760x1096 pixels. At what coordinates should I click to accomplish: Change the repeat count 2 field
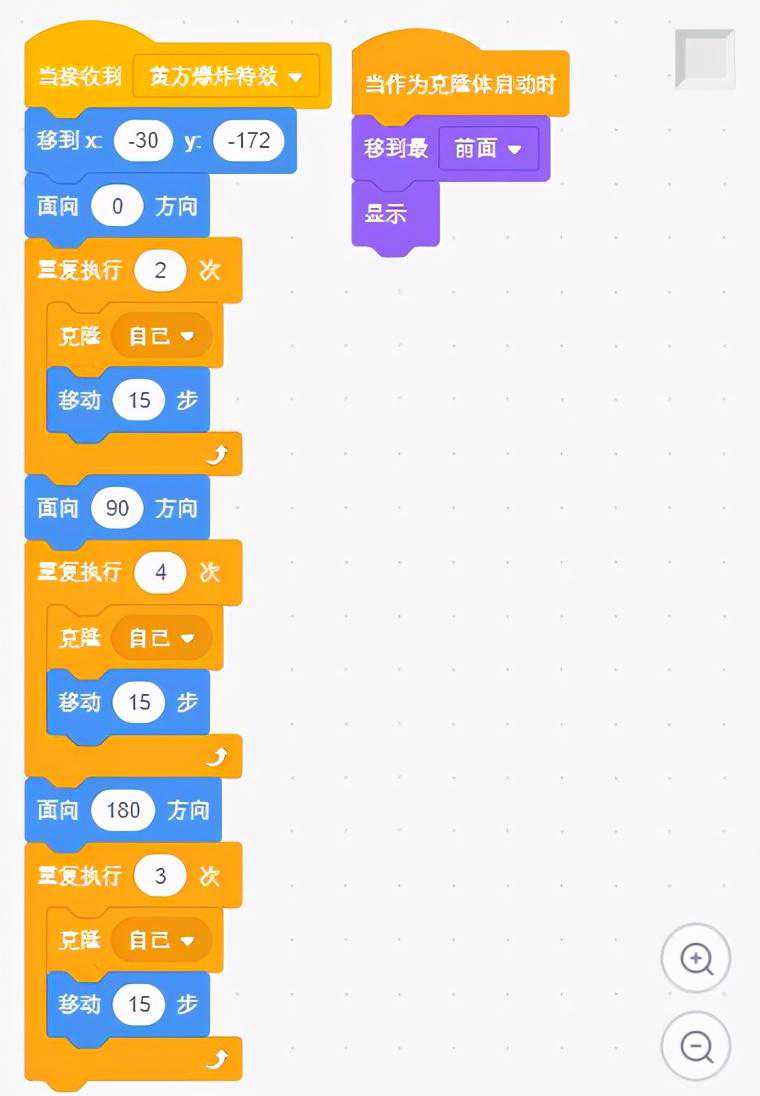[x=160, y=271]
